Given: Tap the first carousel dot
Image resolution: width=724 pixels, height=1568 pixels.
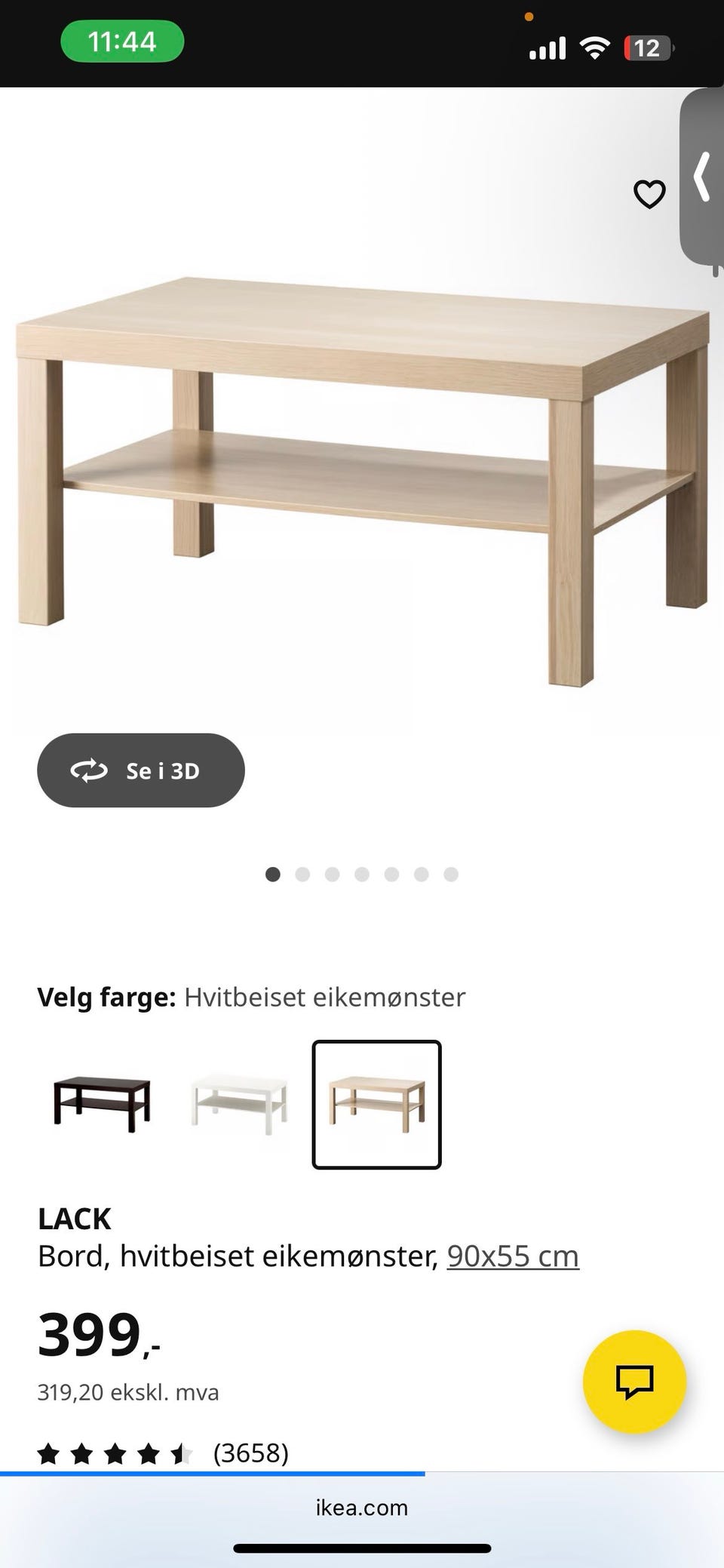Looking at the screenshot, I should tap(273, 875).
